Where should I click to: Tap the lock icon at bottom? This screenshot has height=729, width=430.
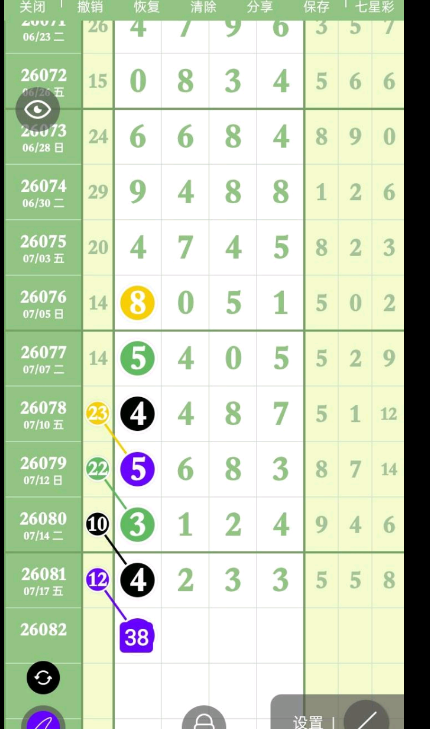click(x=204, y=718)
